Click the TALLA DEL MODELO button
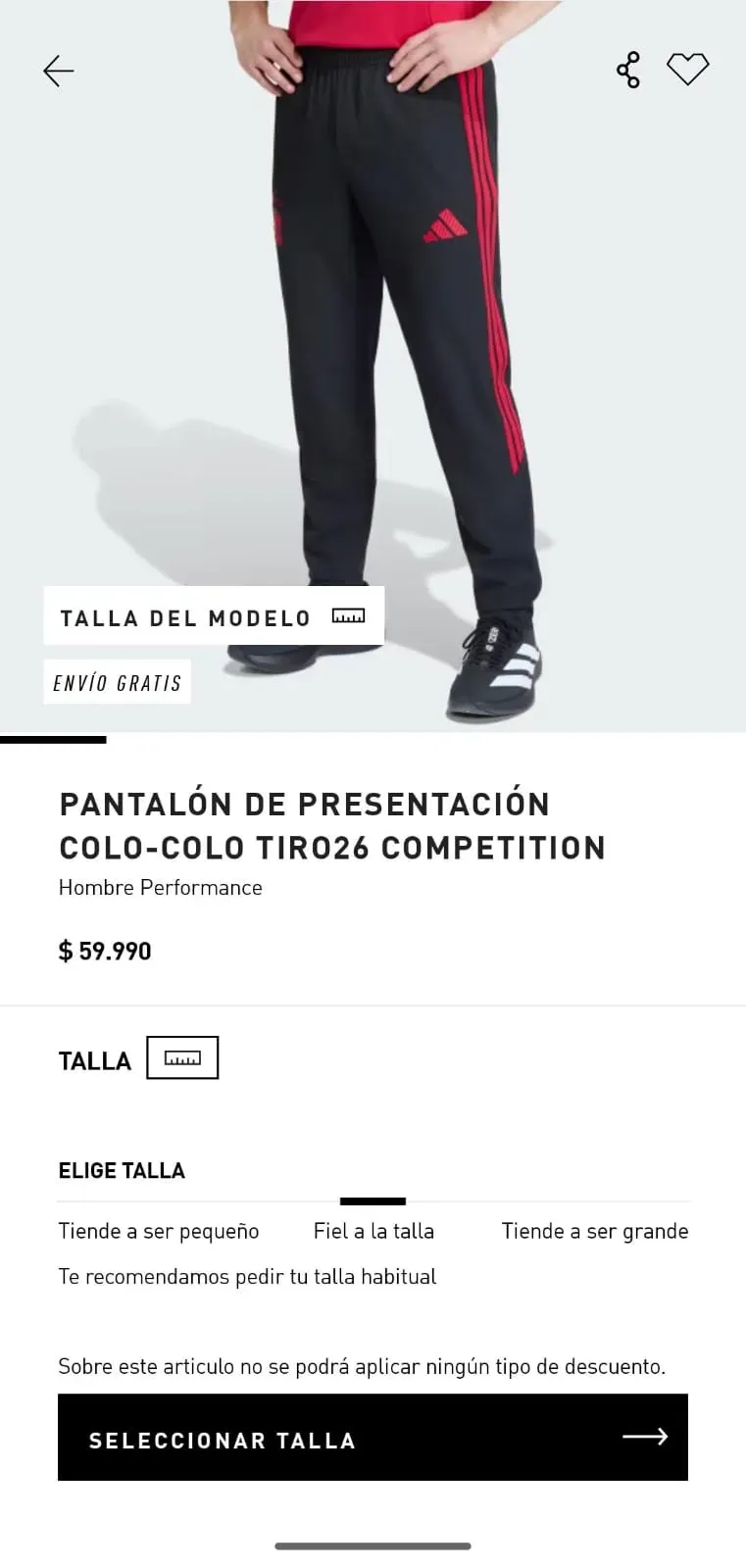 click(186, 616)
